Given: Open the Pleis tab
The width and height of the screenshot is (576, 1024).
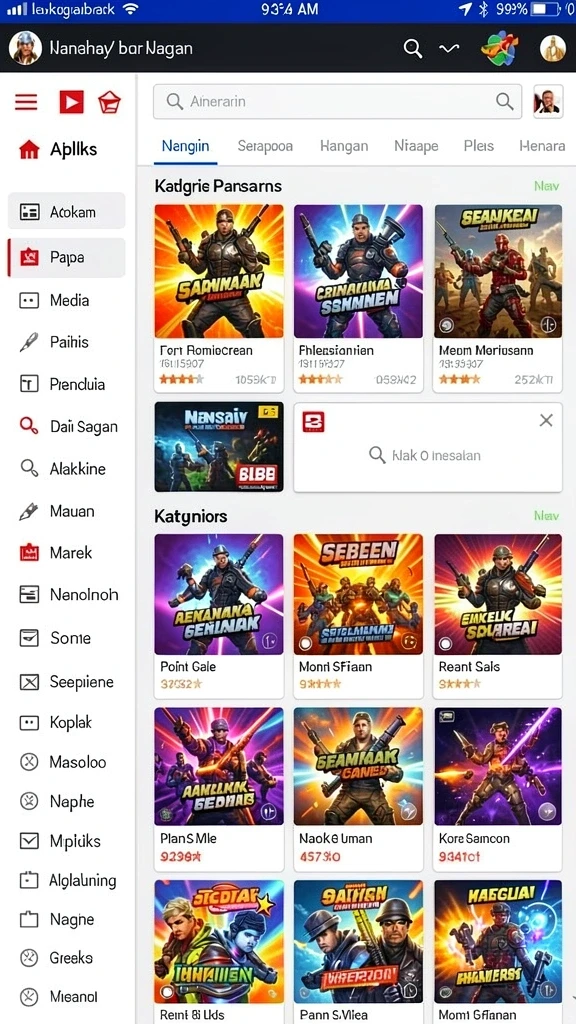Looking at the screenshot, I should [x=479, y=146].
